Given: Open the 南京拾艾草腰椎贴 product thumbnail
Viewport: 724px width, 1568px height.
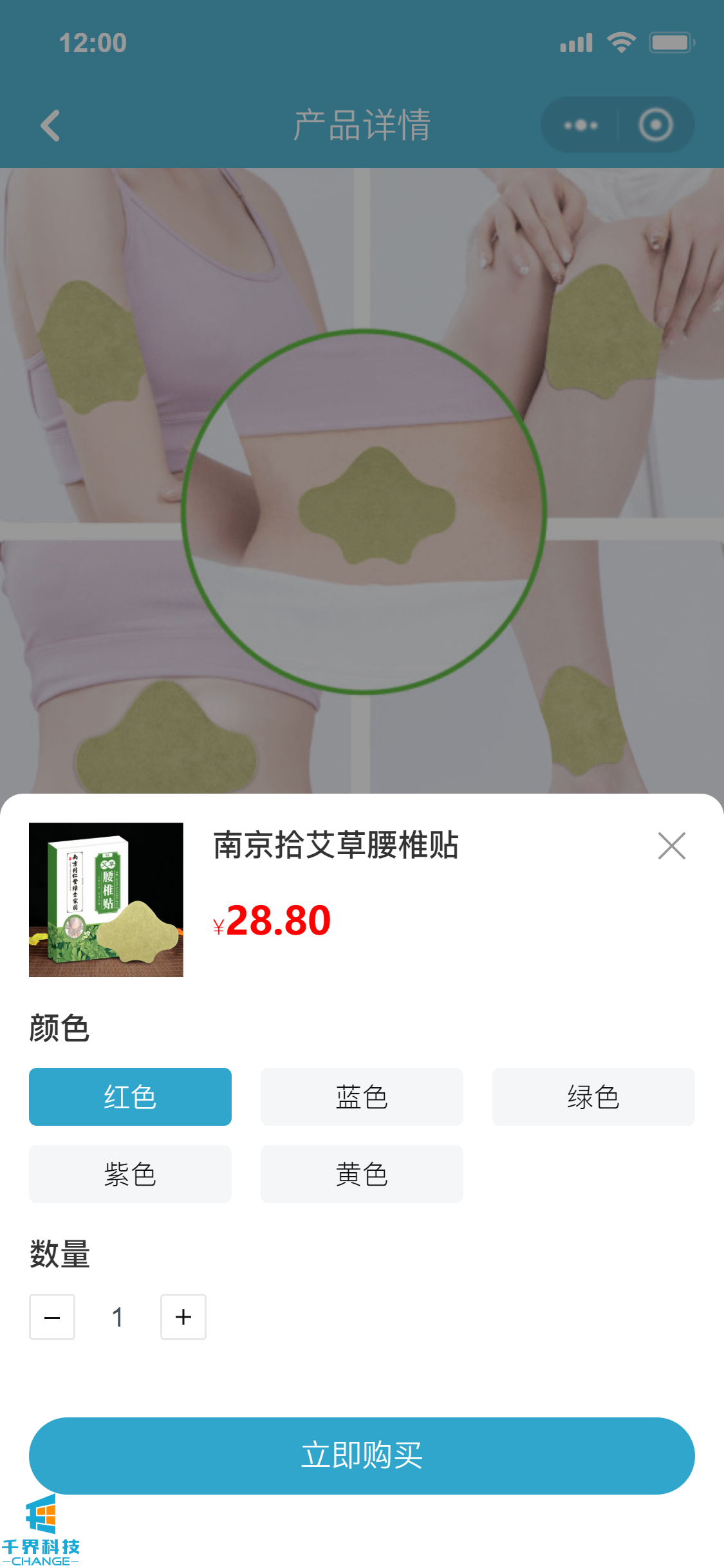Looking at the screenshot, I should click(106, 900).
